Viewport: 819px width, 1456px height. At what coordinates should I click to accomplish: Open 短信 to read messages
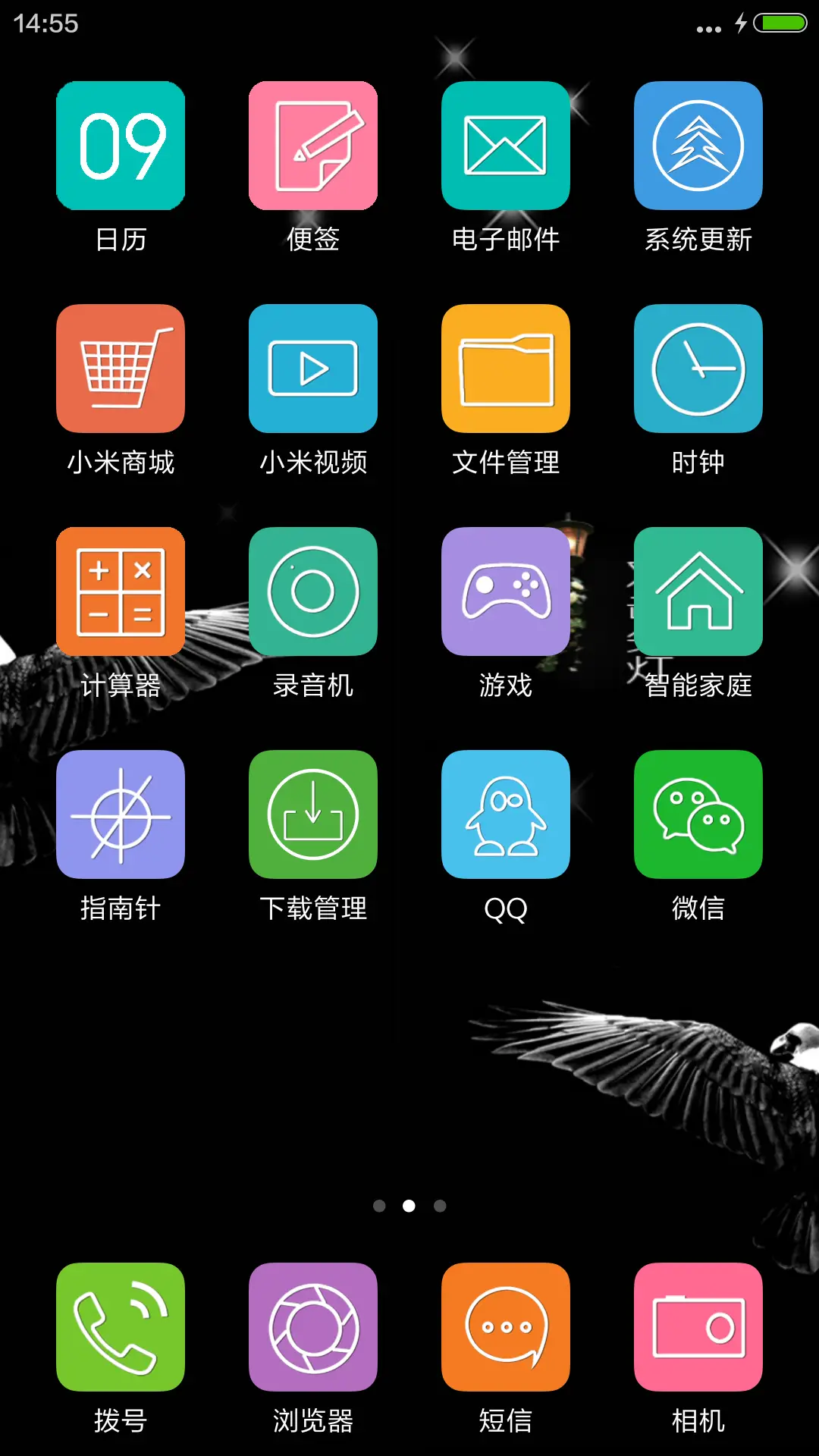coord(506,1327)
